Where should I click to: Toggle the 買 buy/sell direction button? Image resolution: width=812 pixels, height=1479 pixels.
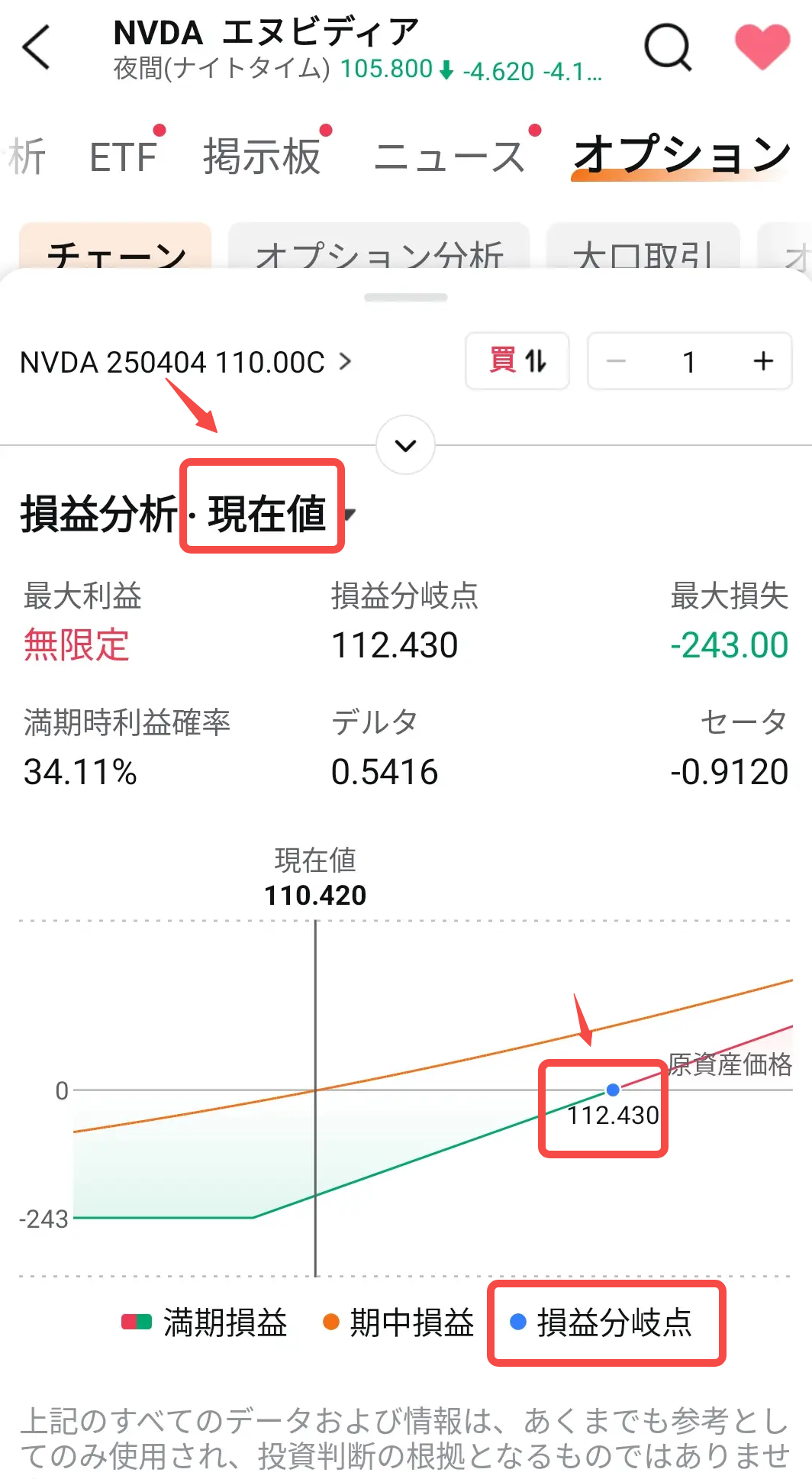(x=517, y=361)
